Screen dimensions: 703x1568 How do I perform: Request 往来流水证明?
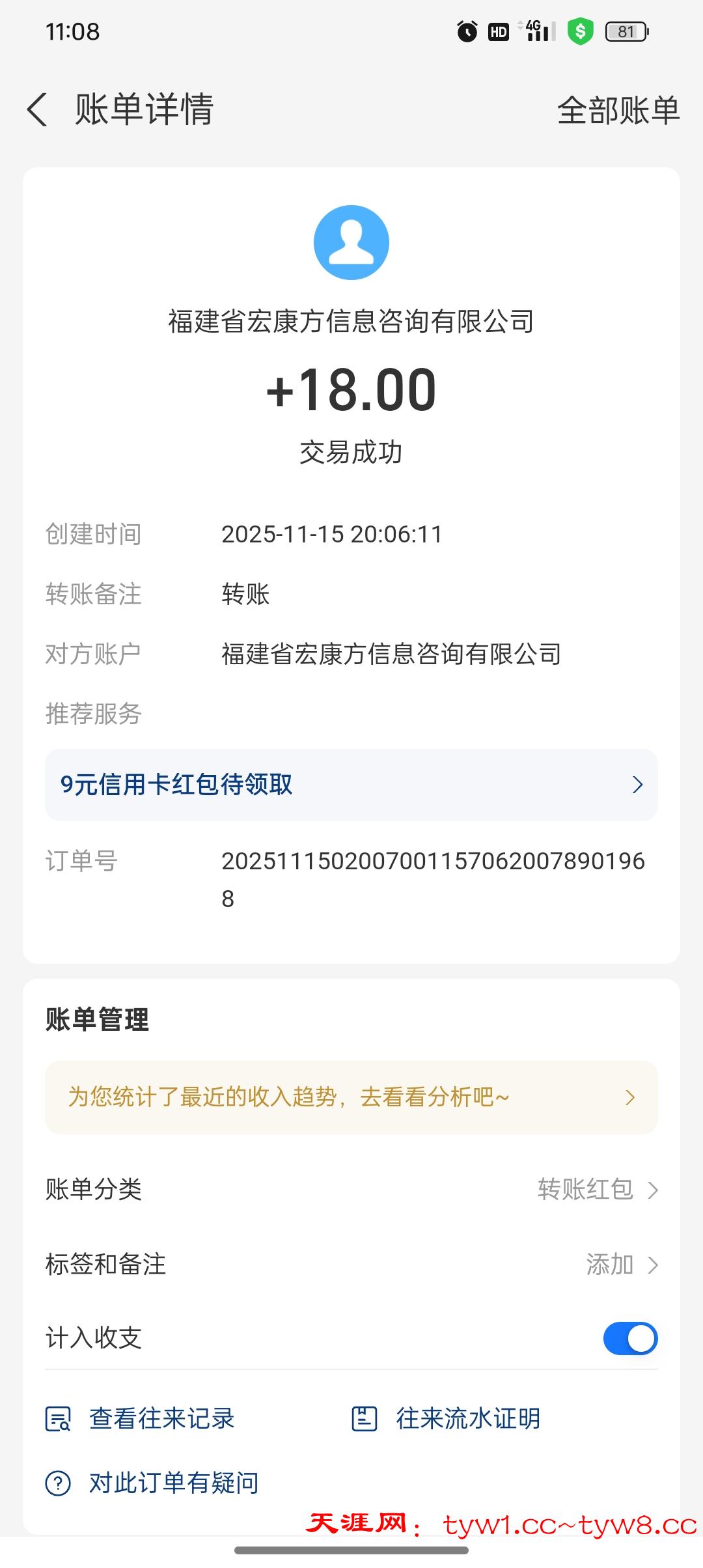pos(447,1418)
